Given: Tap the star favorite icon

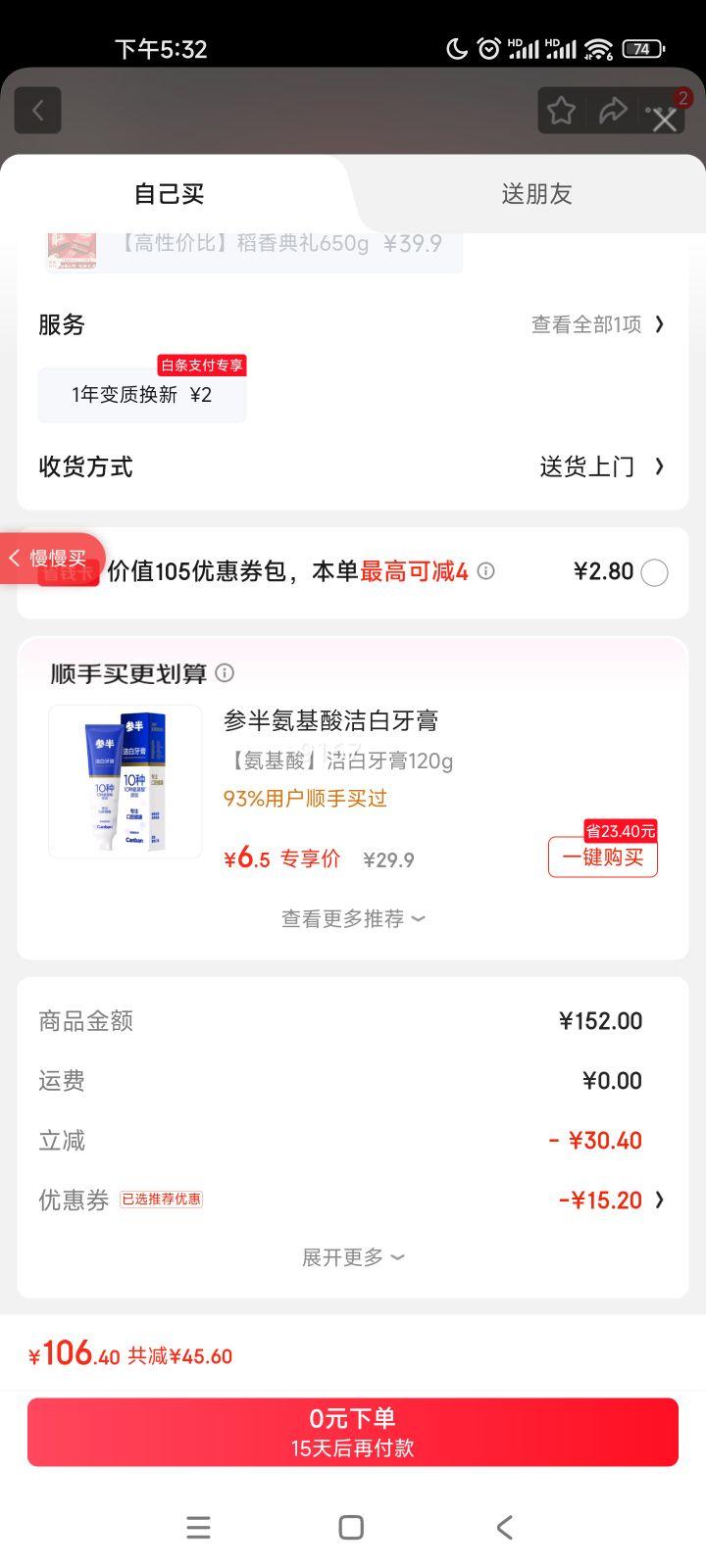Looking at the screenshot, I should click(x=561, y=111).
